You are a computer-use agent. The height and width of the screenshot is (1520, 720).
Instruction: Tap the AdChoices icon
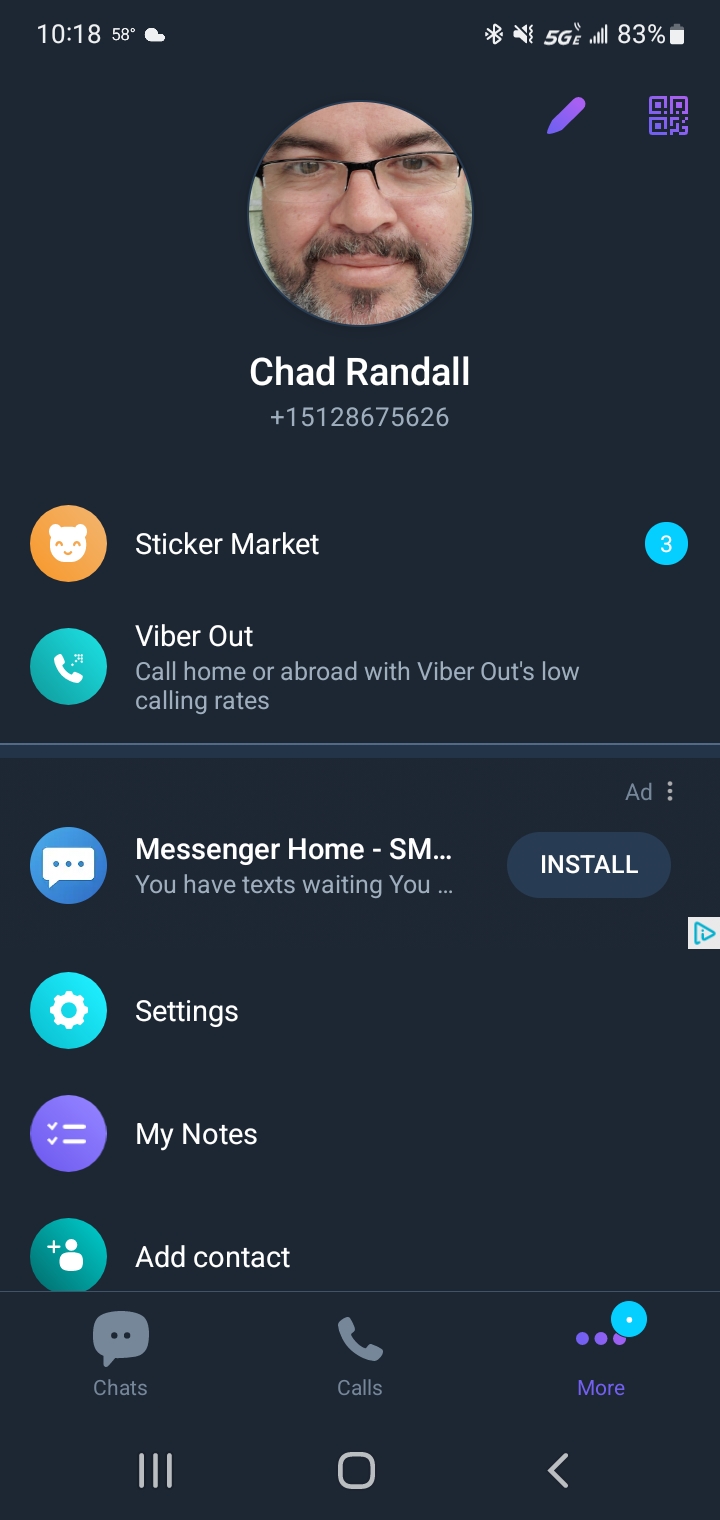[x=704, y=933]
